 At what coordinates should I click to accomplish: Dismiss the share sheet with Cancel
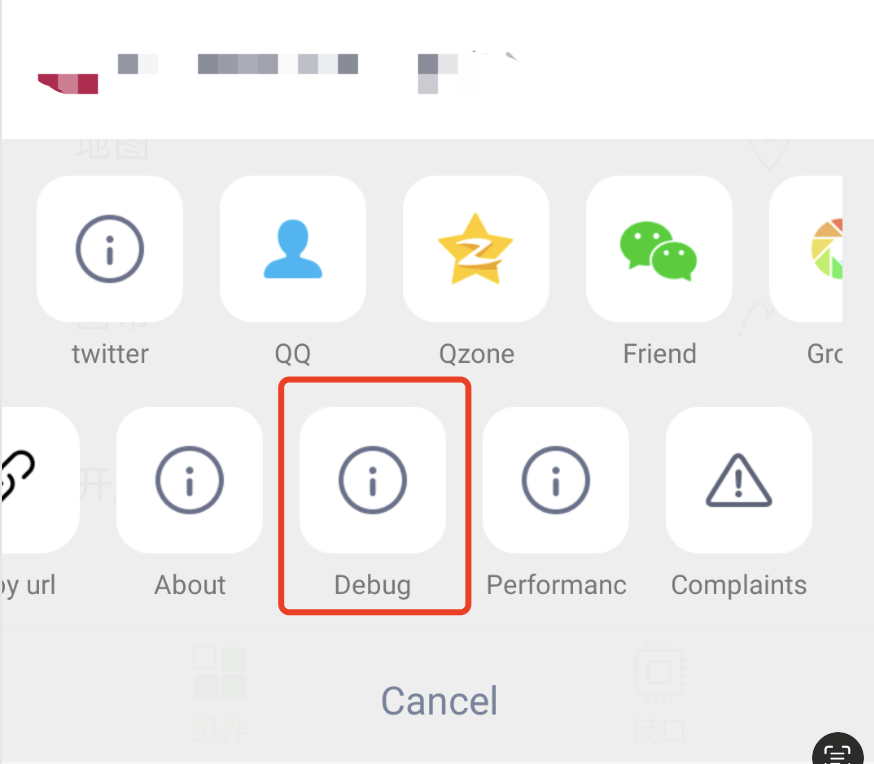pyautogui.click(x=439, y=701)
